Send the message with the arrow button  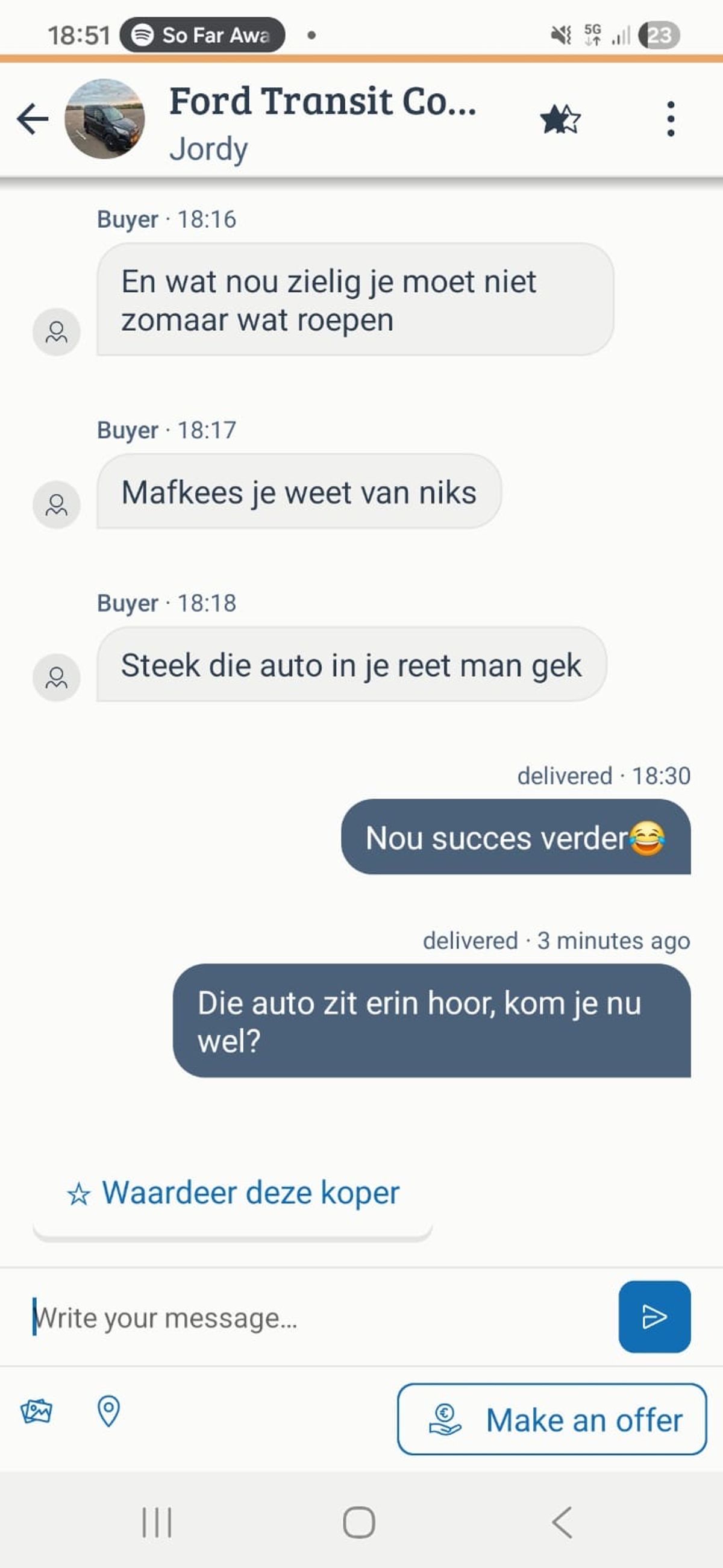[654, 1317]
